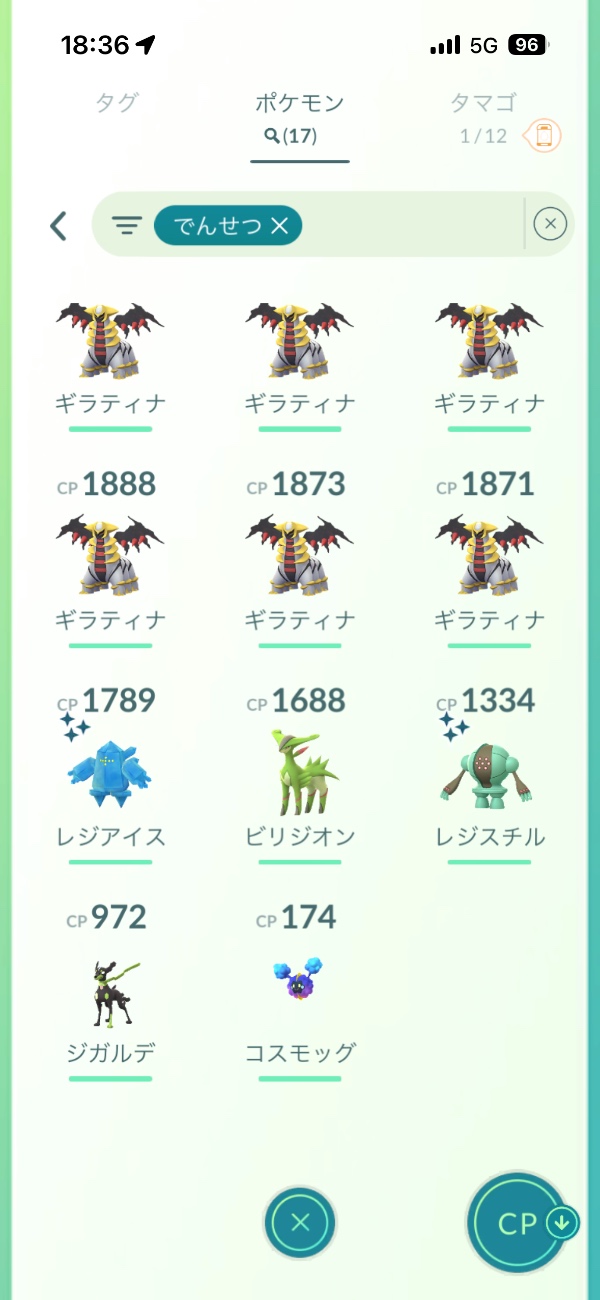Screen dimensions: 600x1300
Task: Open レジアイス with CP 1789
Action: (x=110, y=775)
